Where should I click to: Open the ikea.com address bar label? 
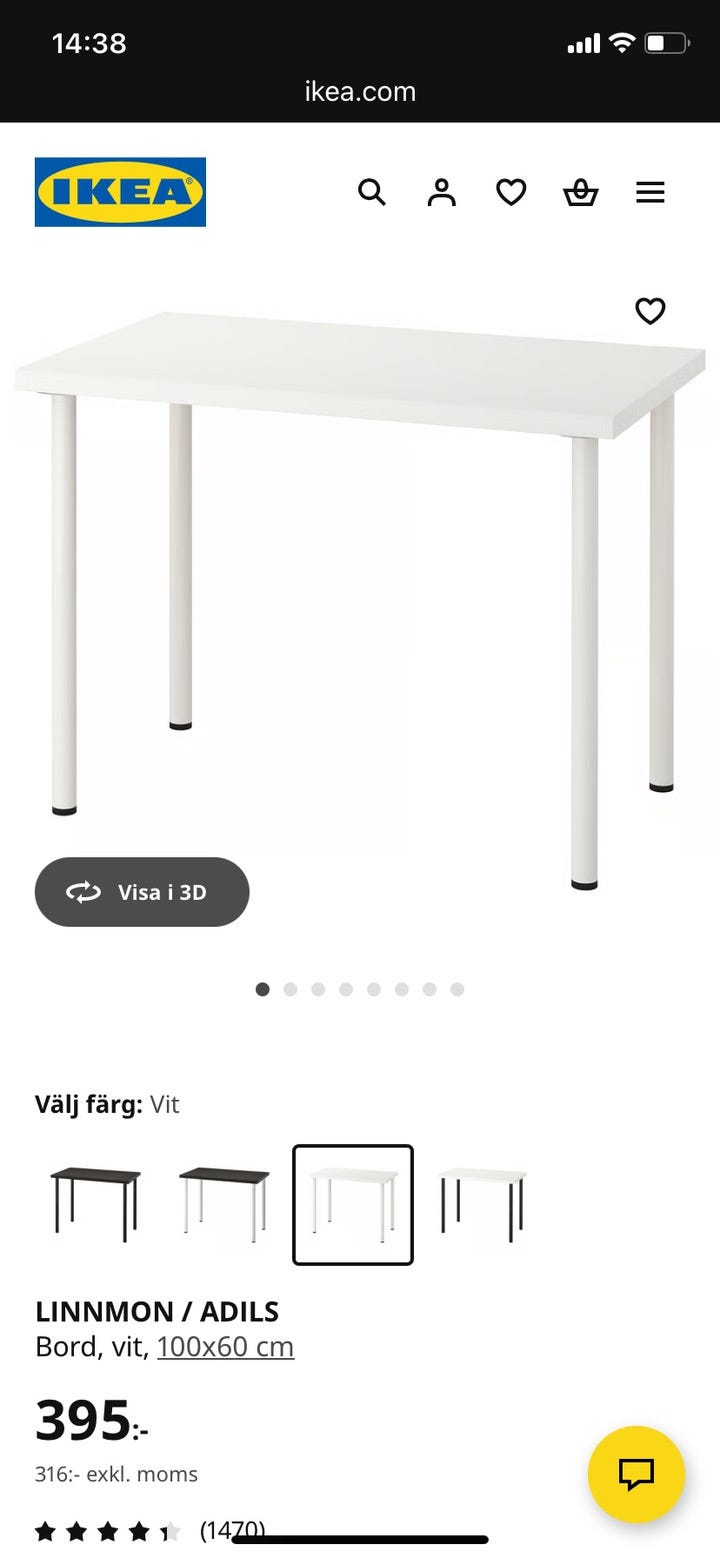click(x=360, y=91)
